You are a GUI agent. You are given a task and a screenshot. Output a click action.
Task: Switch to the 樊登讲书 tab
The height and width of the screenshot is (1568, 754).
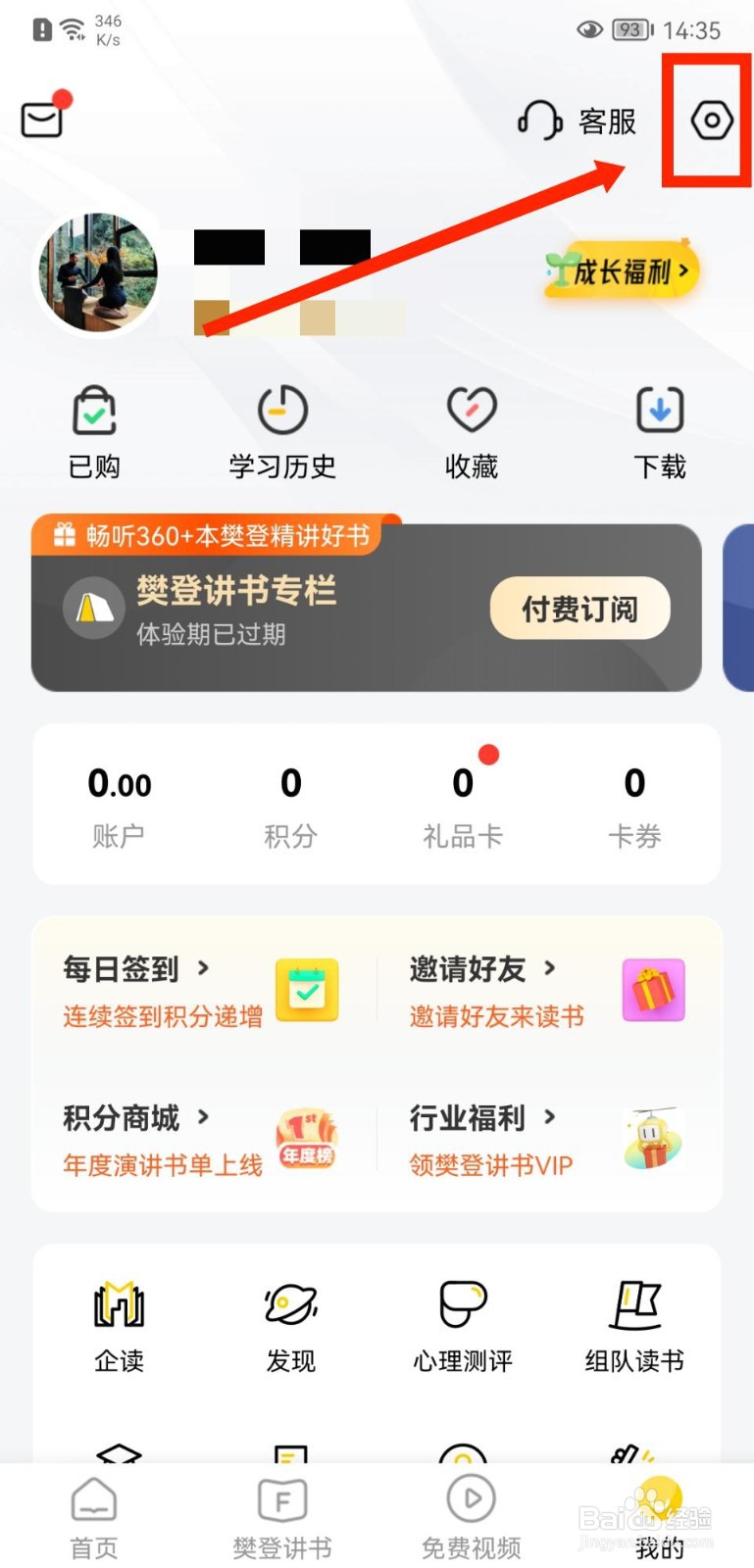pyautogui.click(x=282, y=1514)
